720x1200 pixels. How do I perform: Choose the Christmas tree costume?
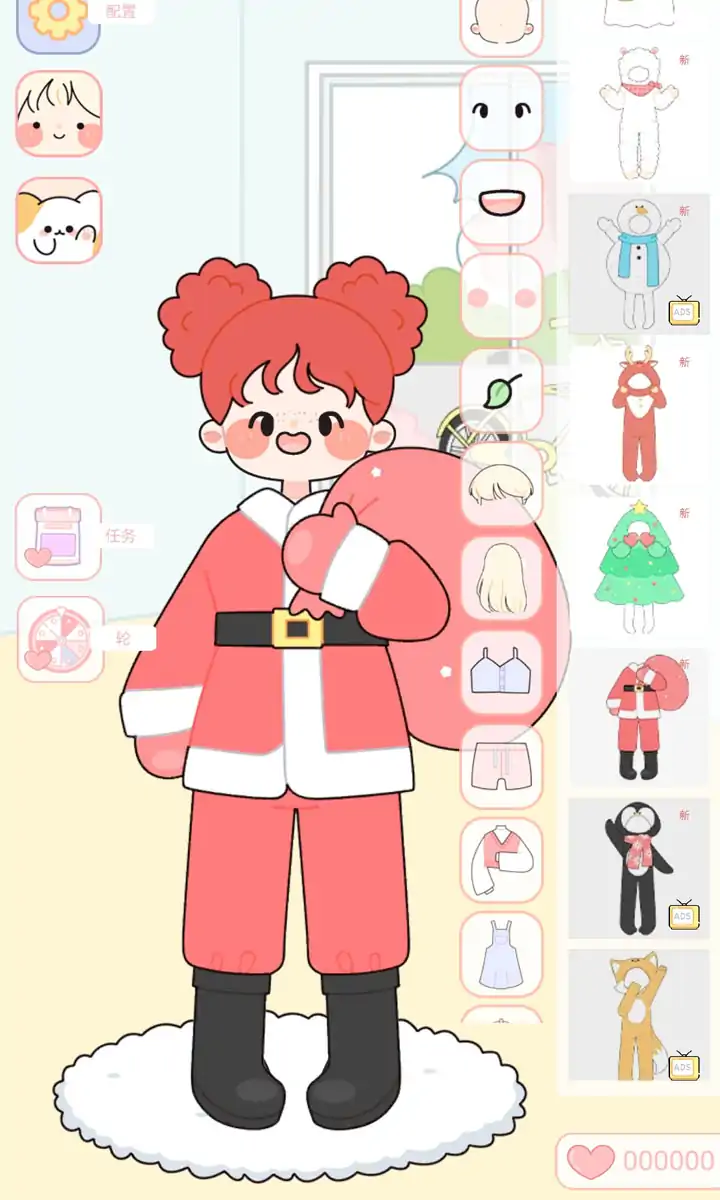click(x=638, y=566)
